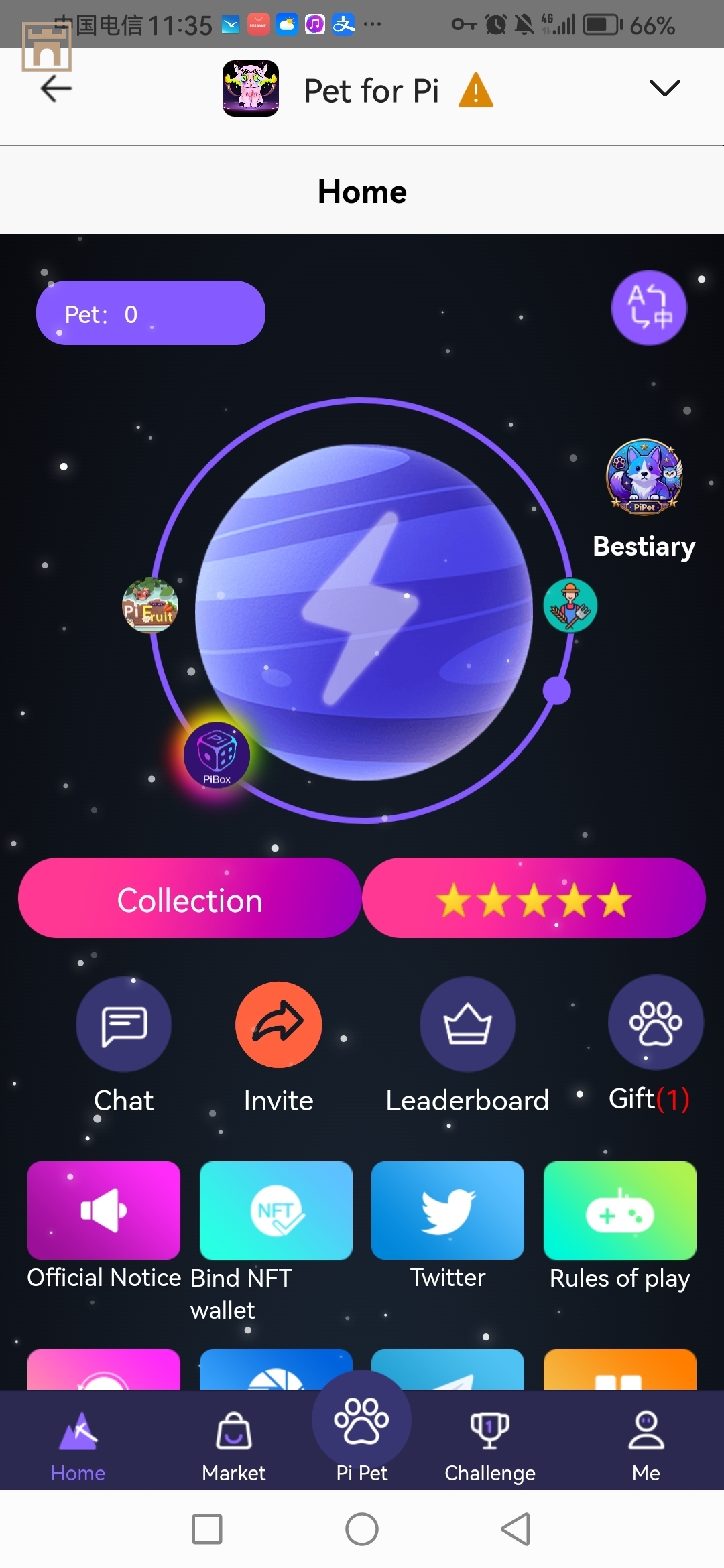View the Leaderboard
This screenshot has height=1568, width=724.
coord(467,1025)
